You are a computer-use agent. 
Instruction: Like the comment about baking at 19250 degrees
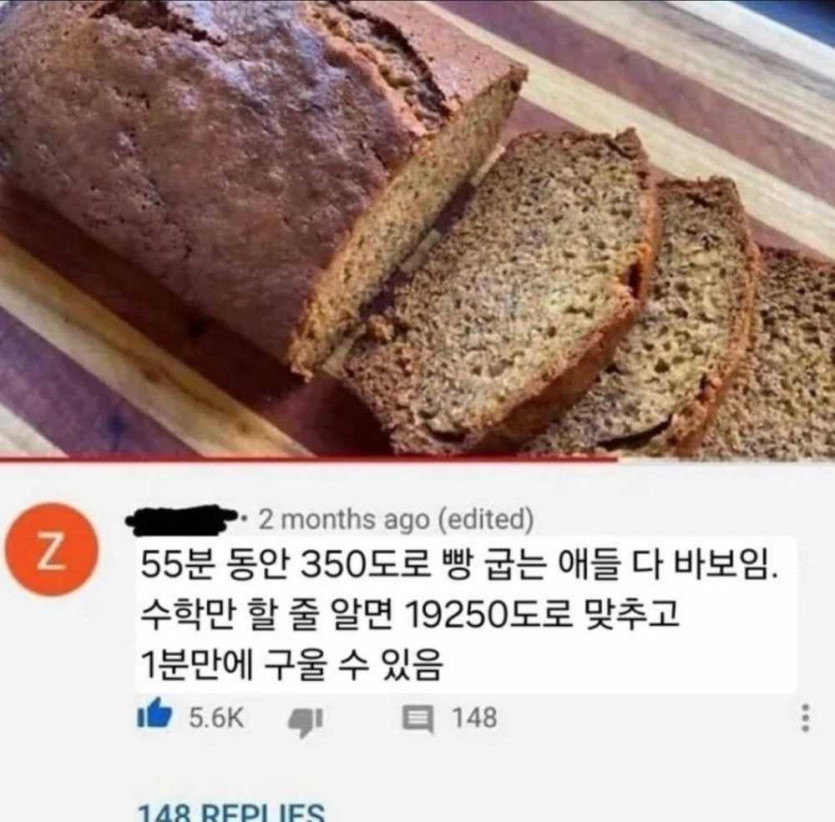click(155, 713)
